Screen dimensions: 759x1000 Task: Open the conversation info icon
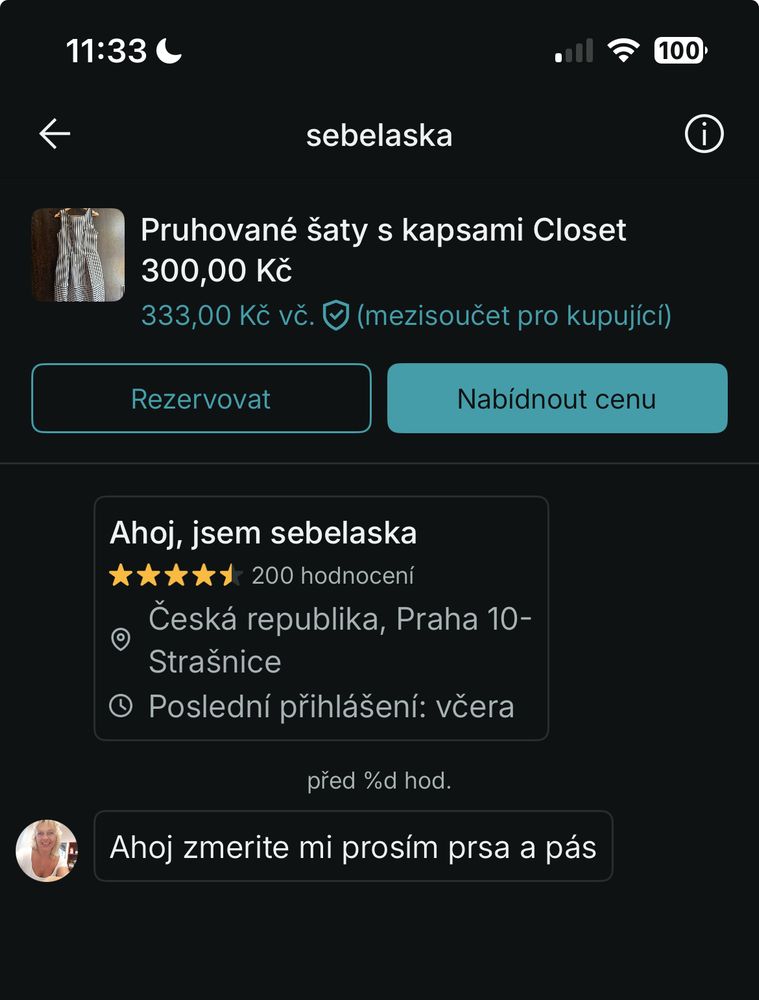704,134
